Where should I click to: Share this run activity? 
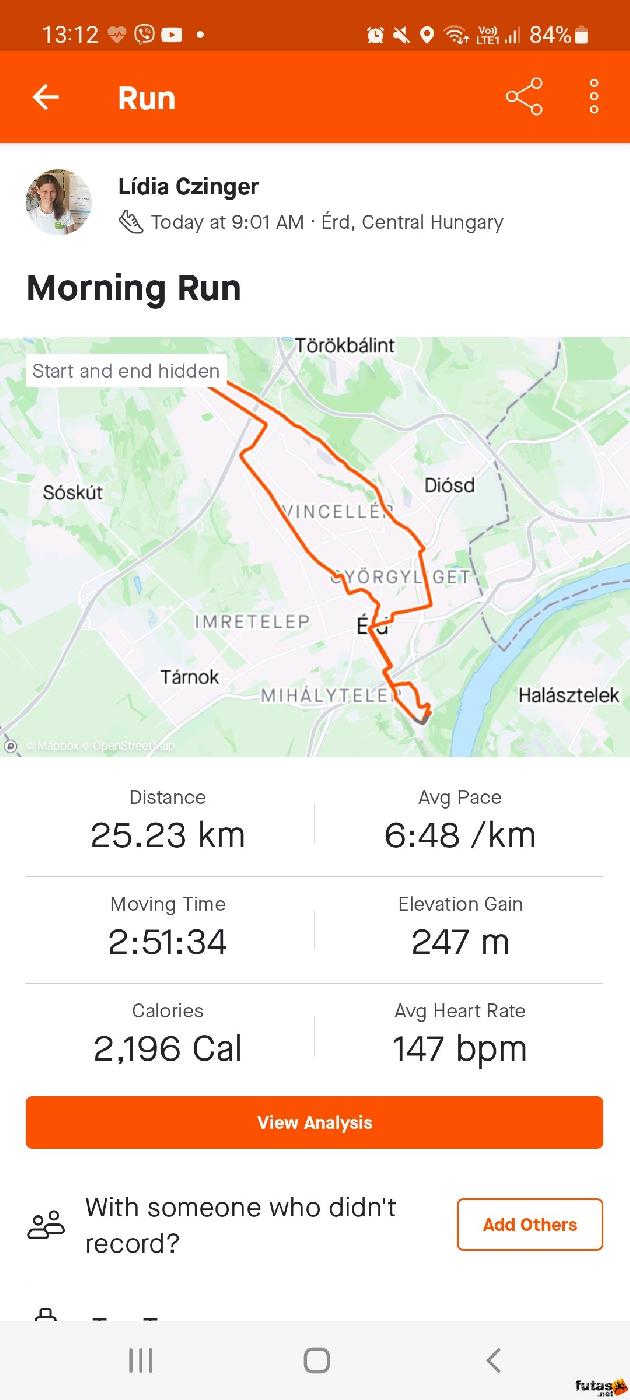point(524,97)
